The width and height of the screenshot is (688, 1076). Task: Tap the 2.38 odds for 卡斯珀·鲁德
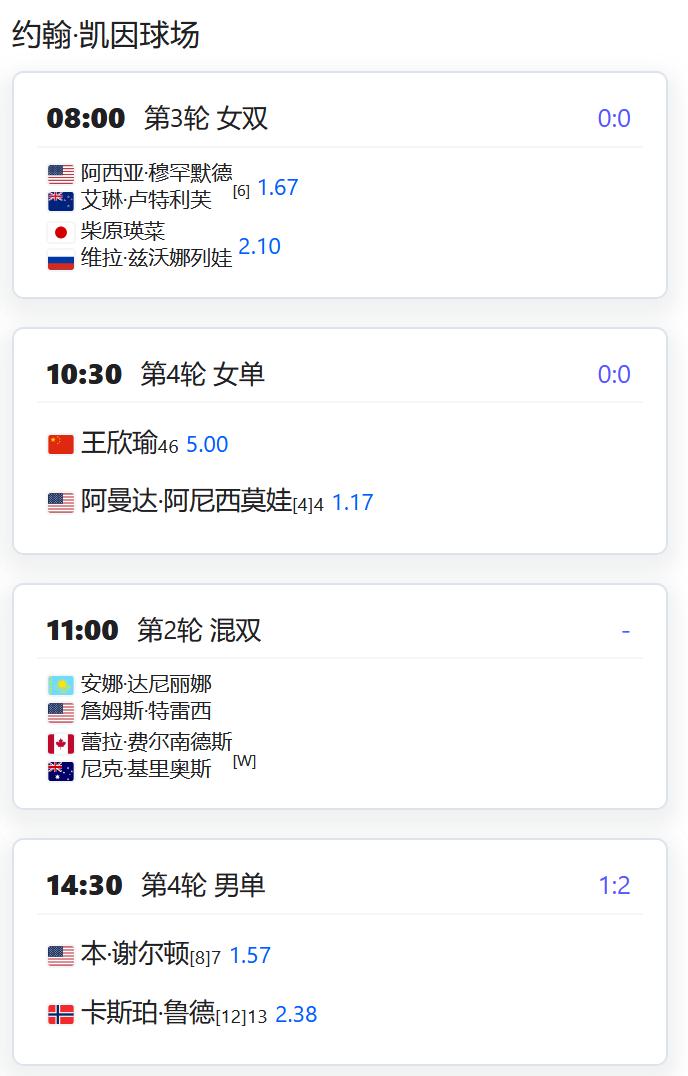[x=296, y=1014]
